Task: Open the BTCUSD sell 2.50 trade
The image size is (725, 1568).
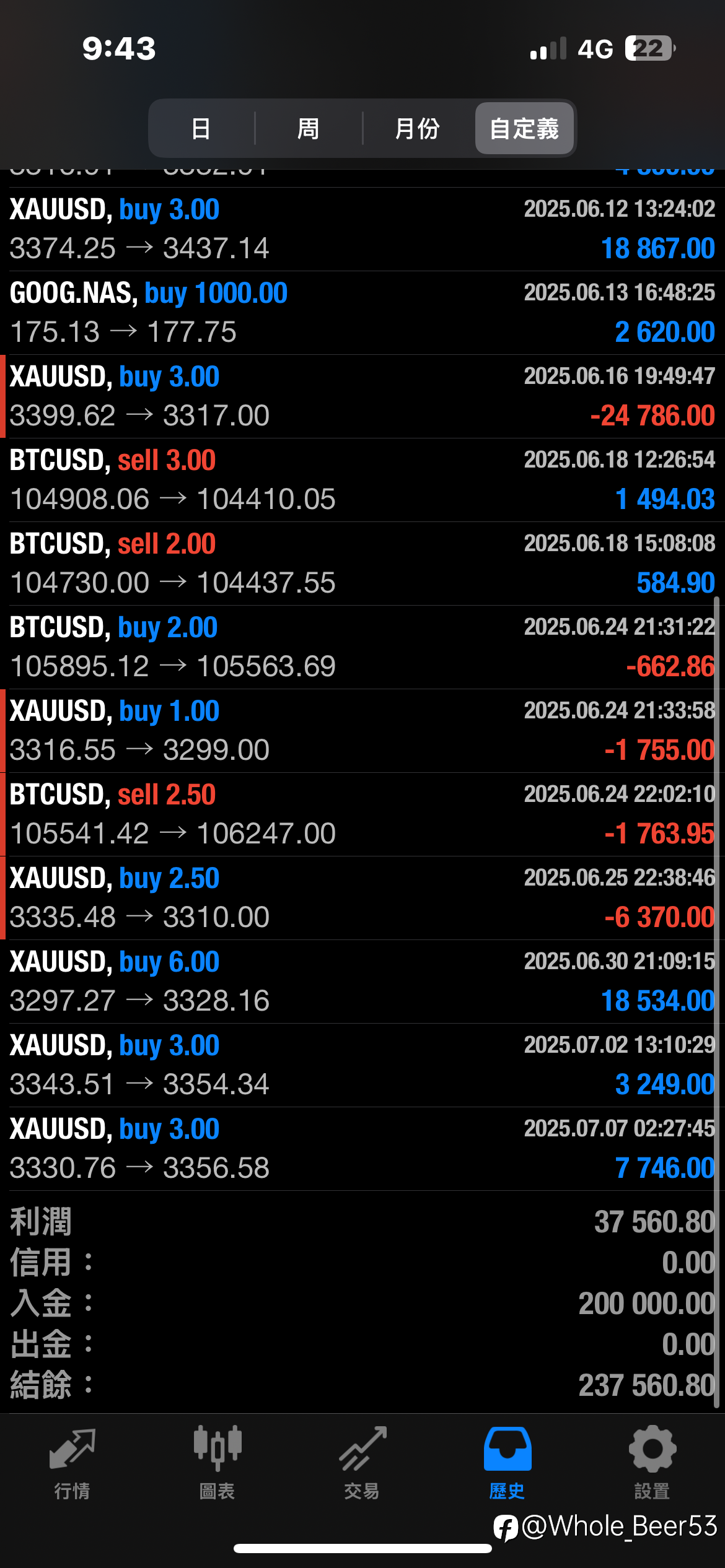Action: [x=362, y=814]
